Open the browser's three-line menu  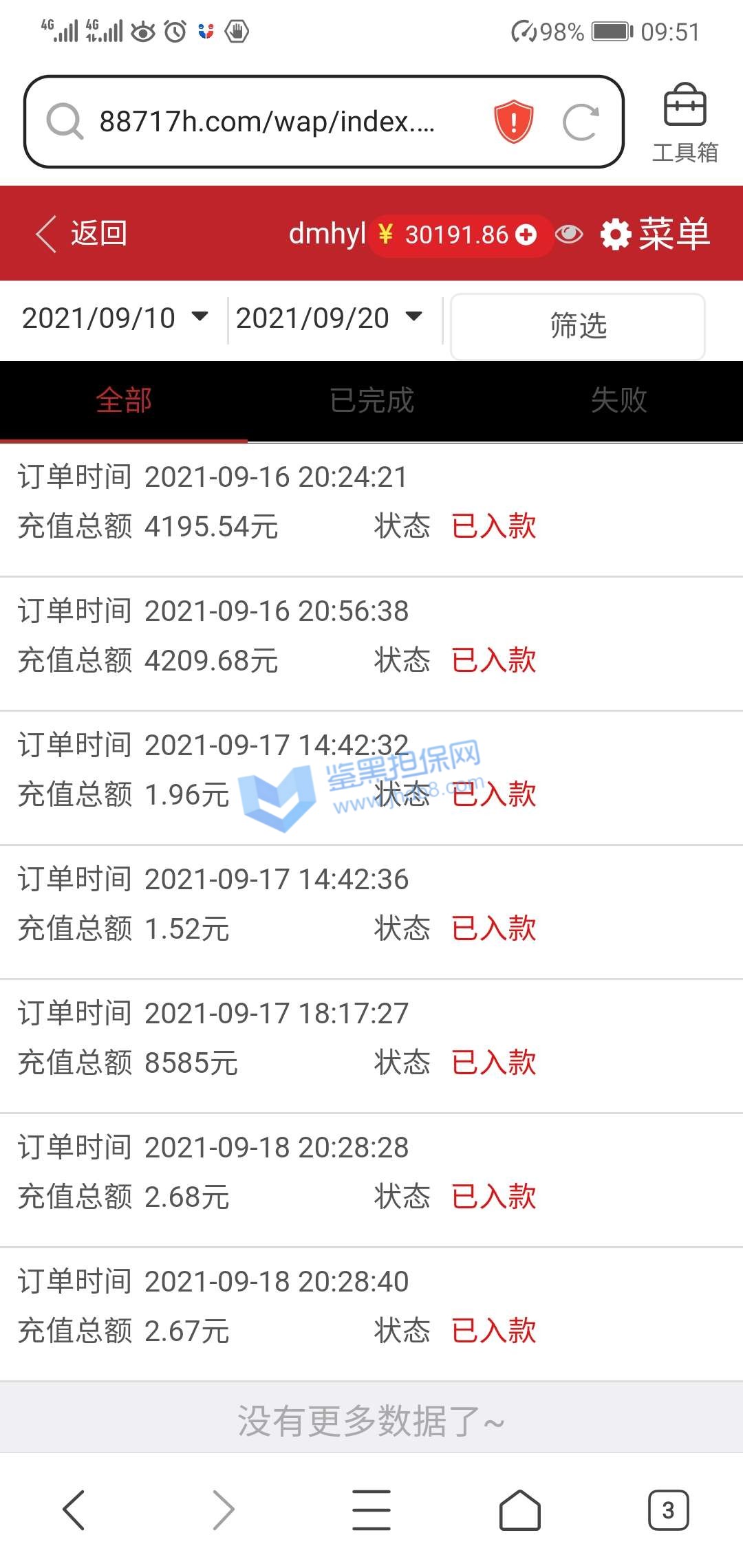(x=371, y=1510)
